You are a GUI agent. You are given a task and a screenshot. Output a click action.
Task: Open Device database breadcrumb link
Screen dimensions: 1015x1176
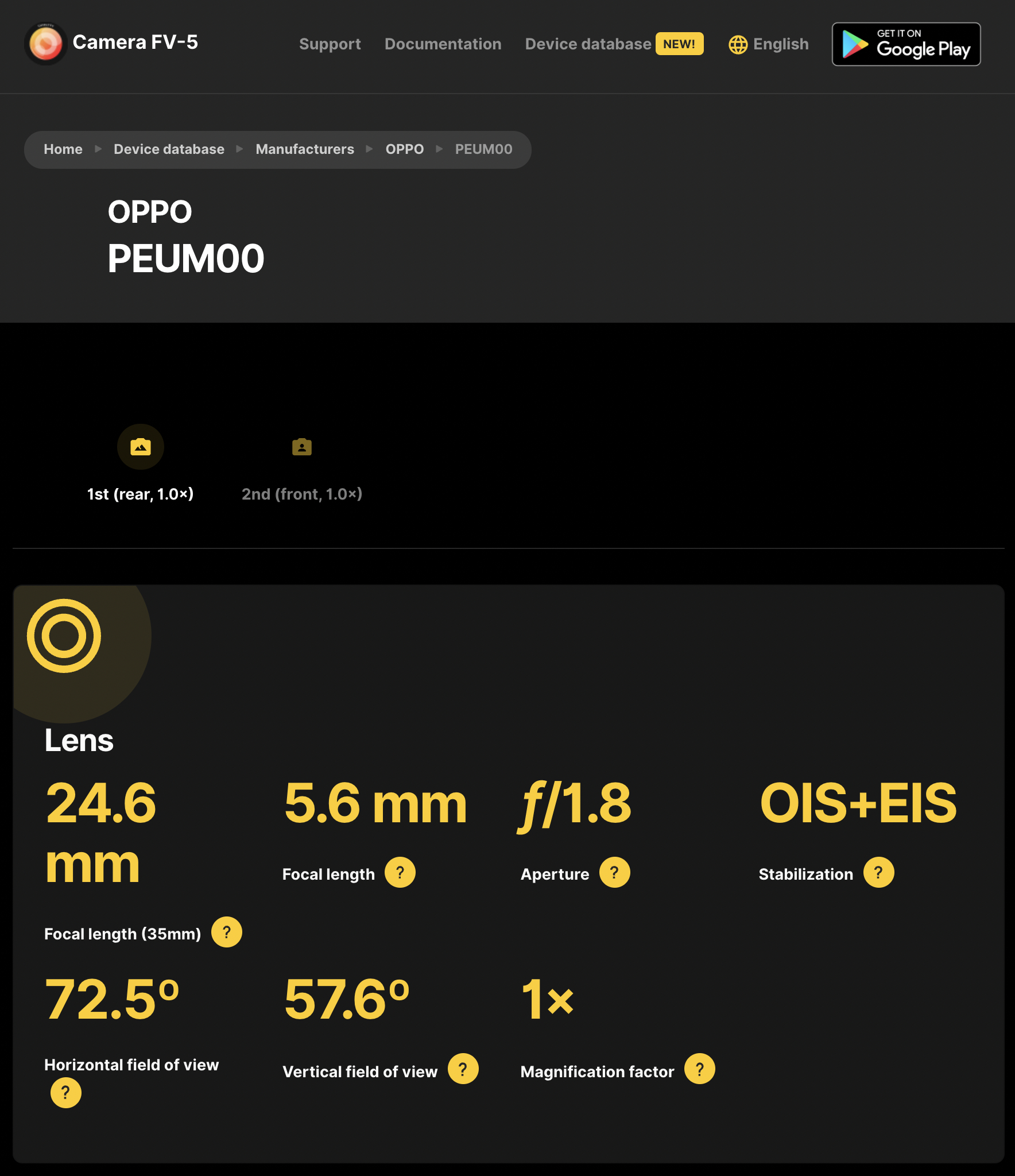[169, 149]
